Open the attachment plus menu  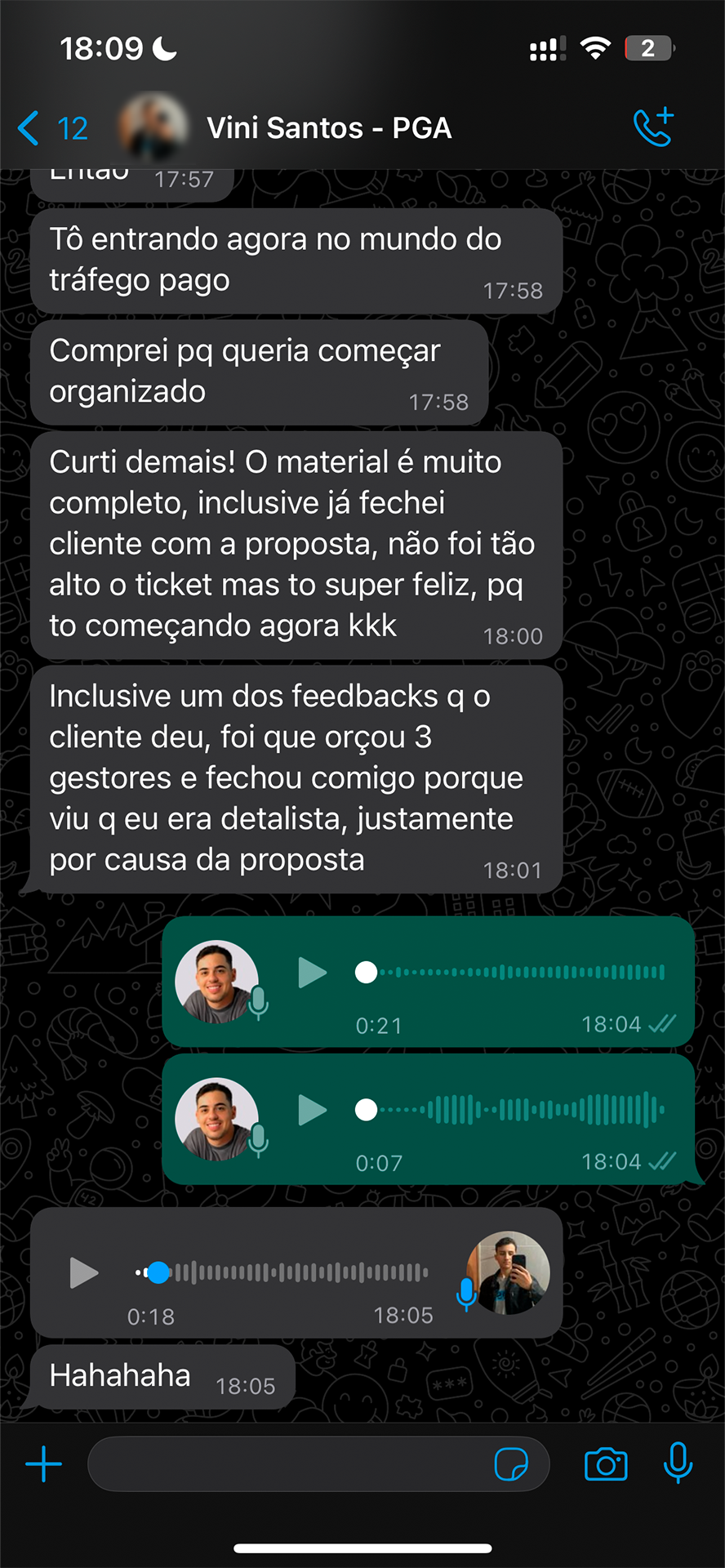pyautogui.click(x=44, y=1464)
